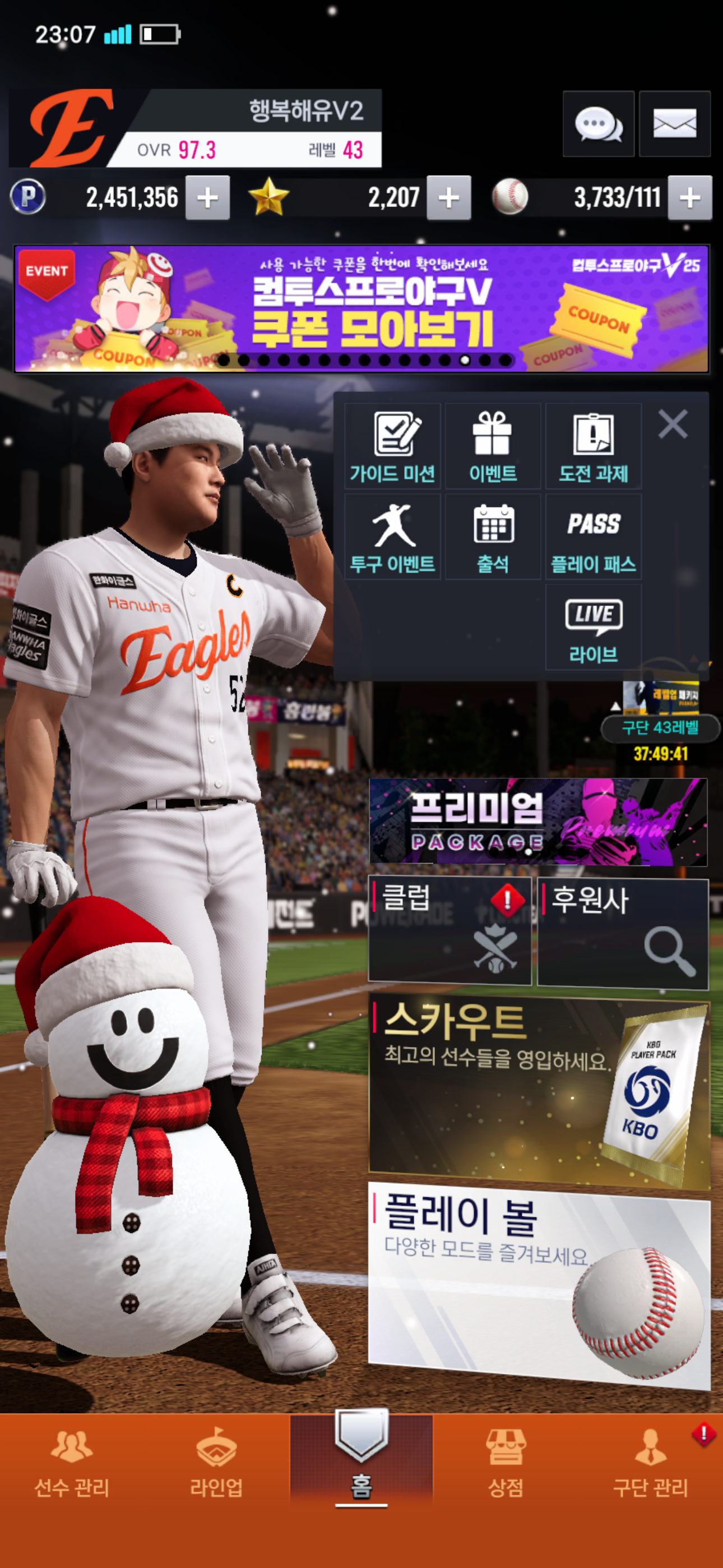
Task: Open 플레이 패스
Action: [594, 537]
